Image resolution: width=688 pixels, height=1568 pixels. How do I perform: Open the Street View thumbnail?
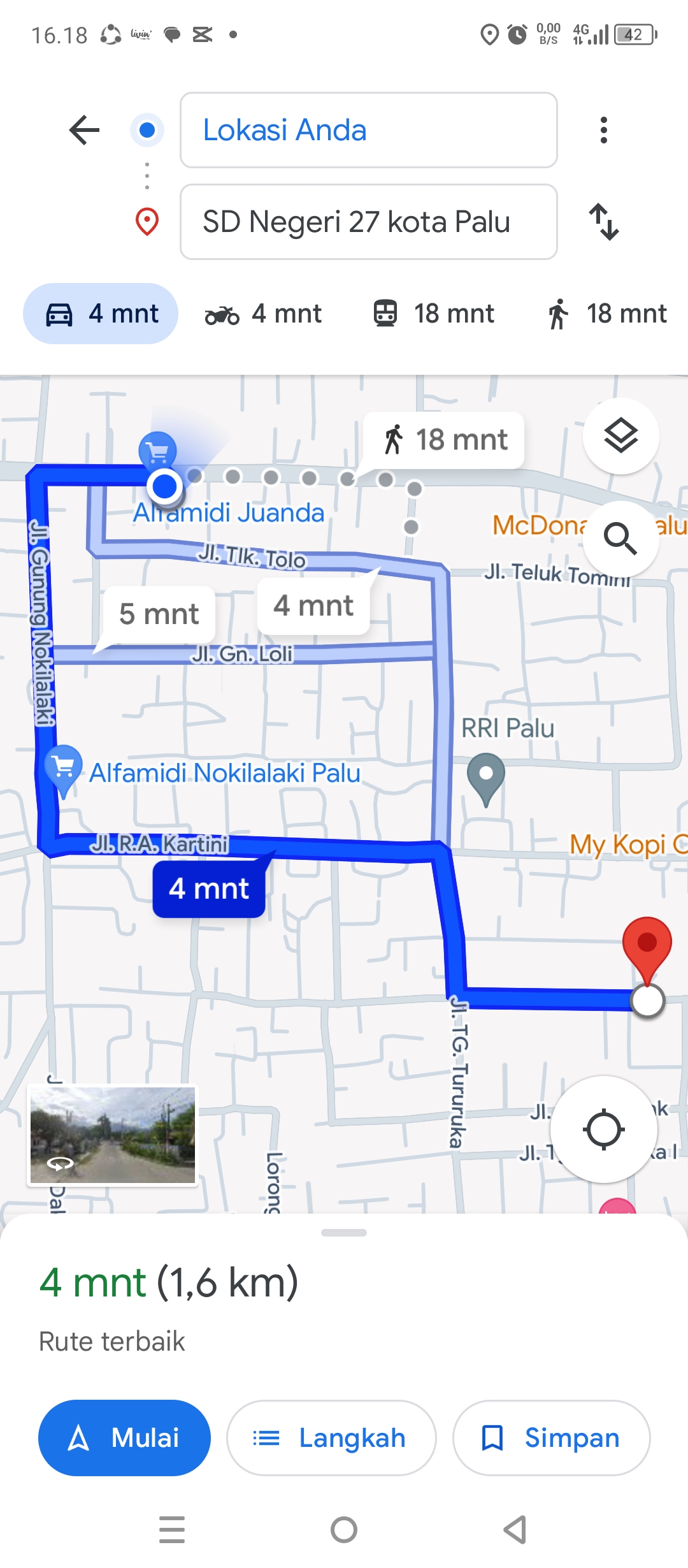[113, 1136]
